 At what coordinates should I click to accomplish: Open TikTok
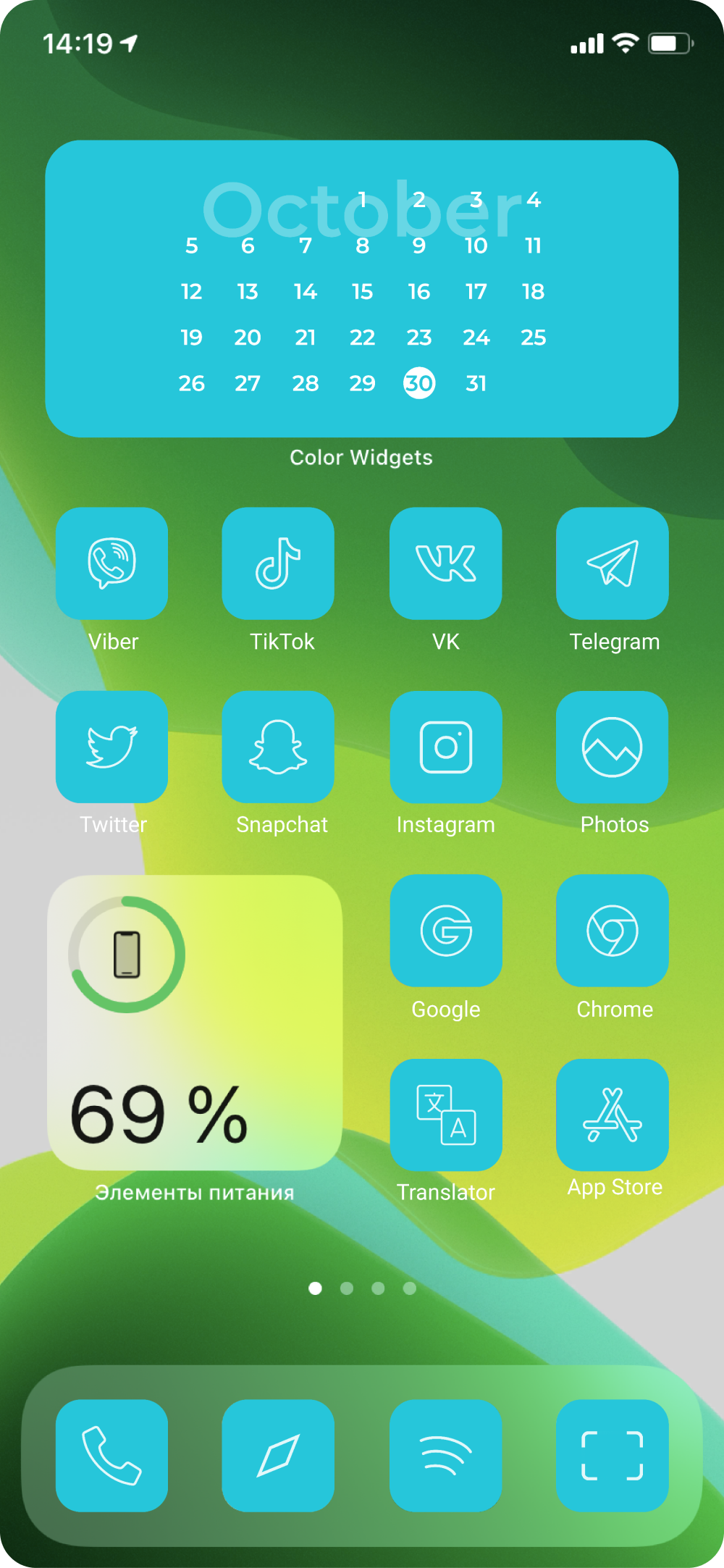(x=278, y=563)
